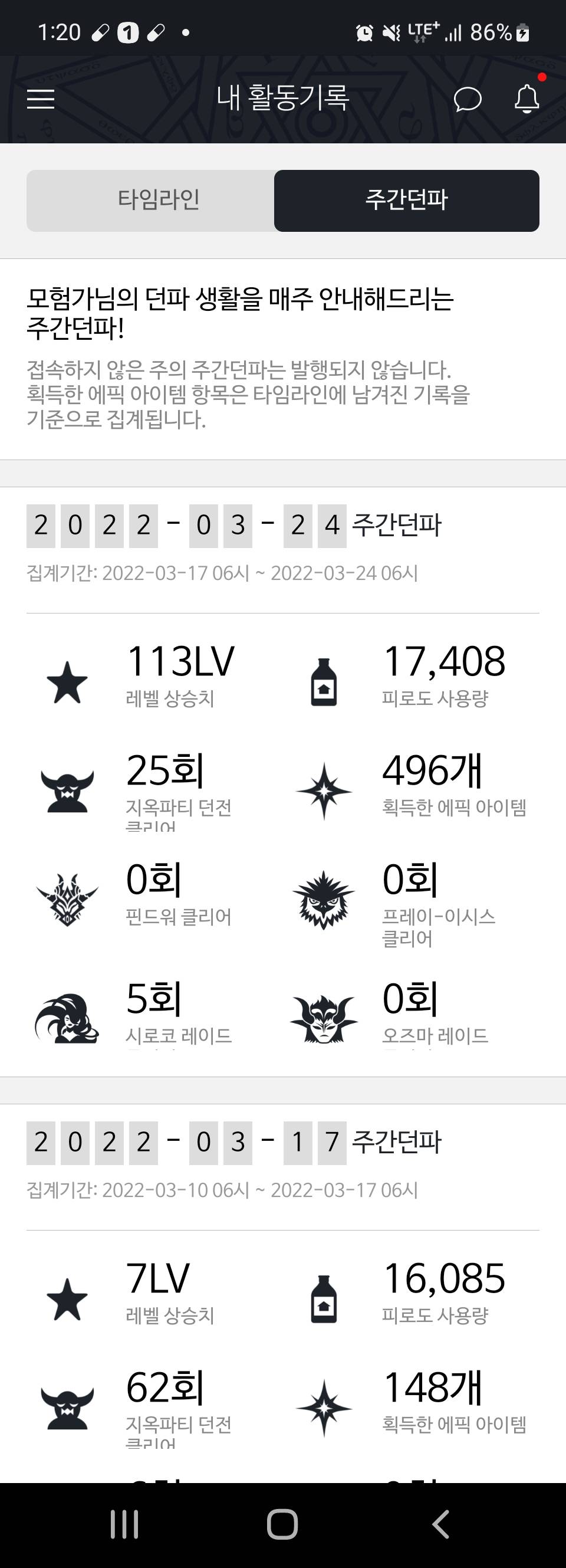Open the chat messages icon
Viewport: 566px width, 1568px height.
[468, 99]
